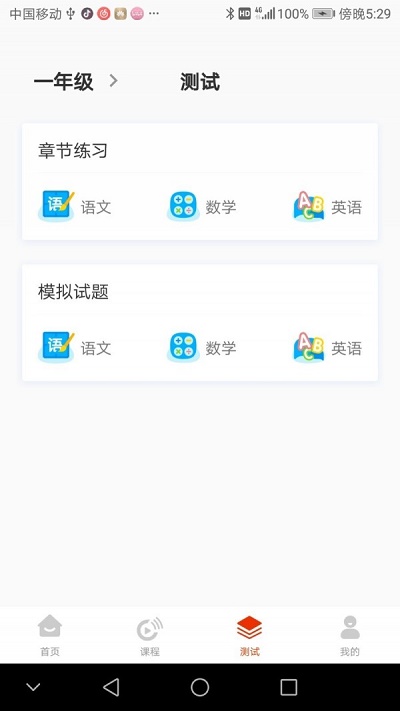
Task: Select the 测试 tab in bottom navigation
Action: 249,635
